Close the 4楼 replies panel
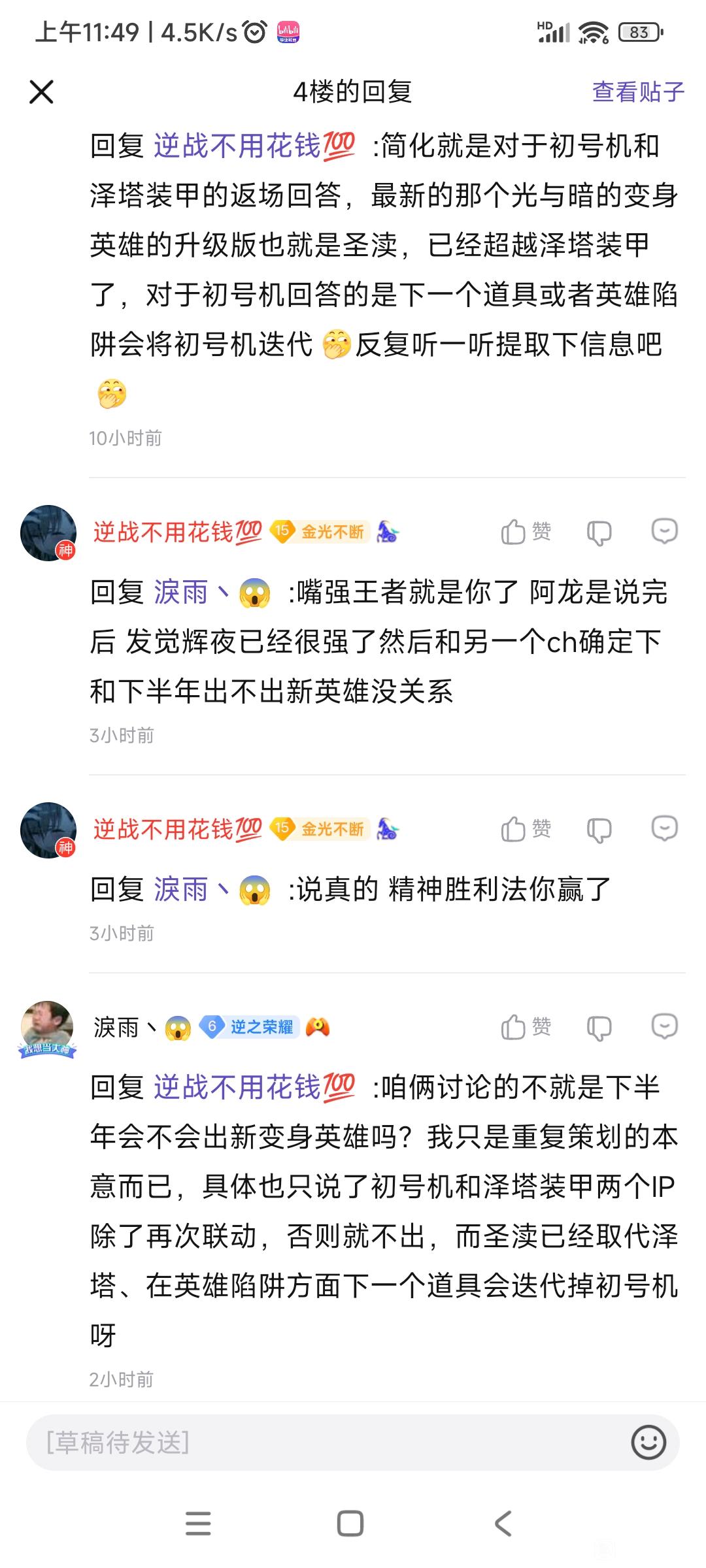706x1568 pixels. click(41, 92)
